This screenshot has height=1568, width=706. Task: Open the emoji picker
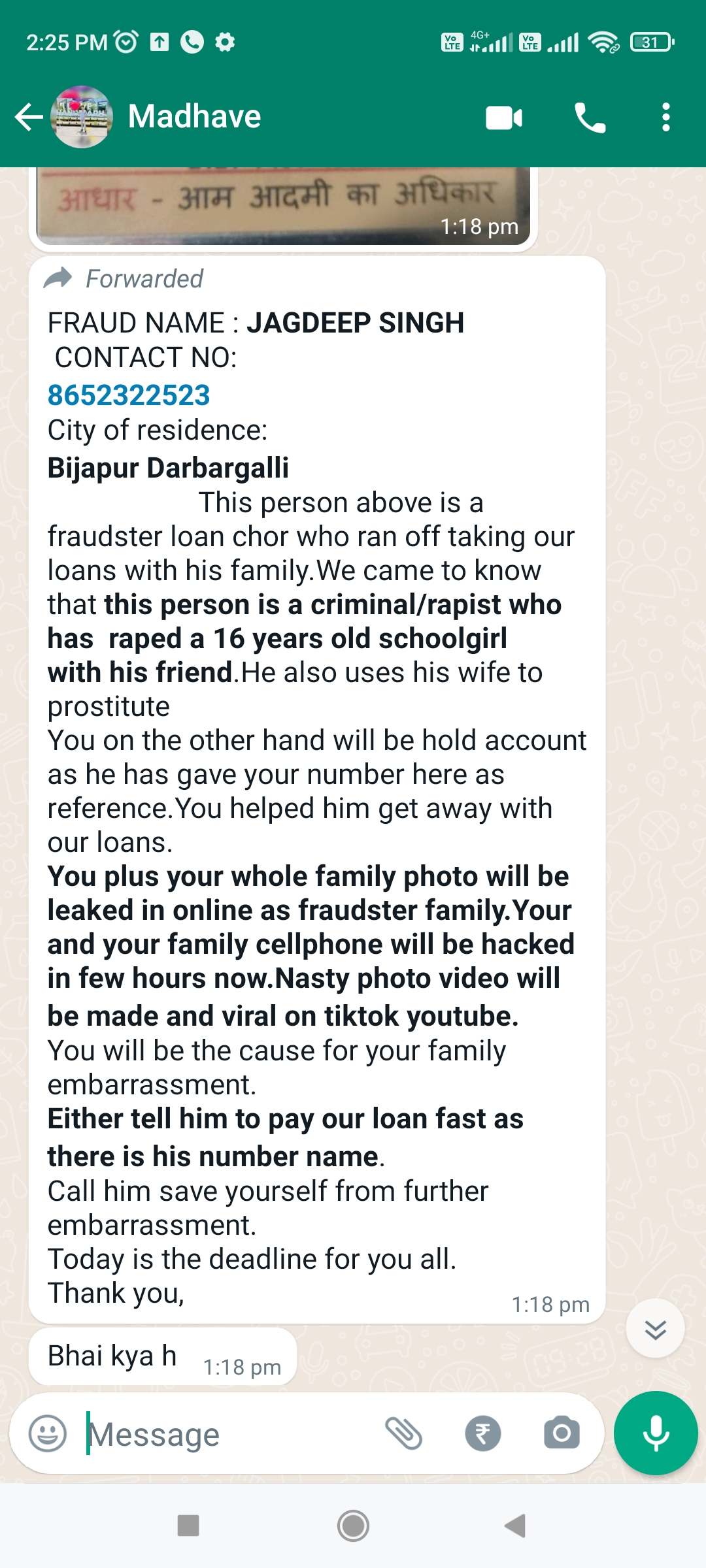tap(48, 1433)
